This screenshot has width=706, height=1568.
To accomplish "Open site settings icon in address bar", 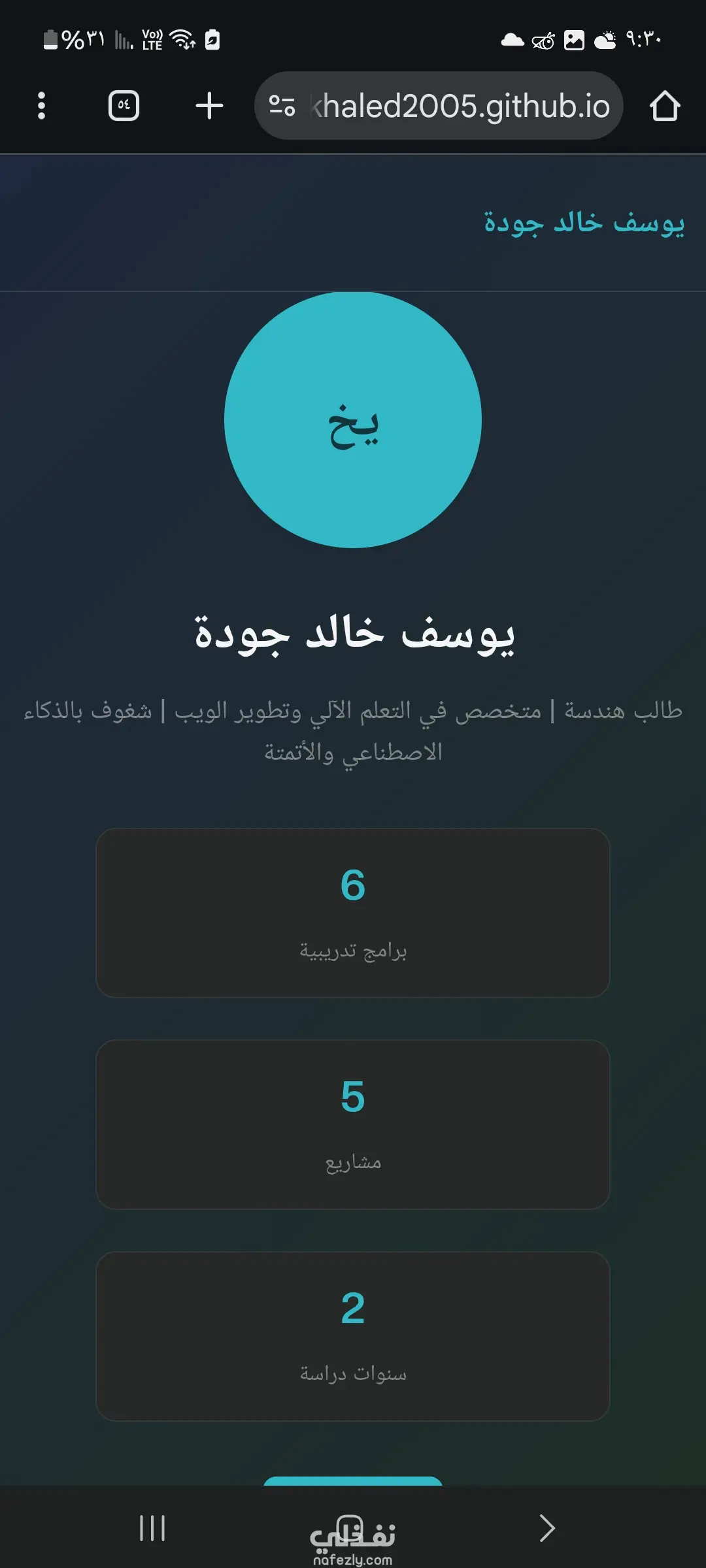I will click(282, 106).
